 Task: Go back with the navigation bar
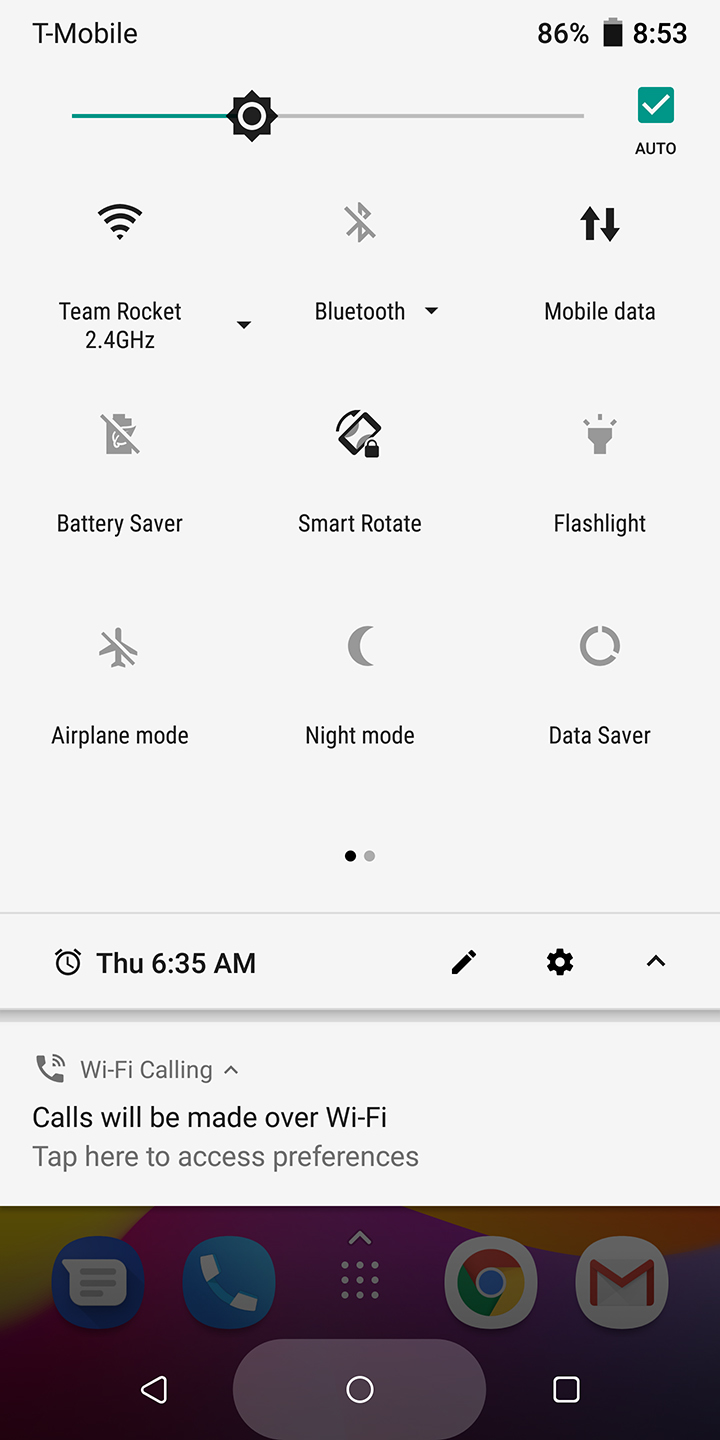154,1389
